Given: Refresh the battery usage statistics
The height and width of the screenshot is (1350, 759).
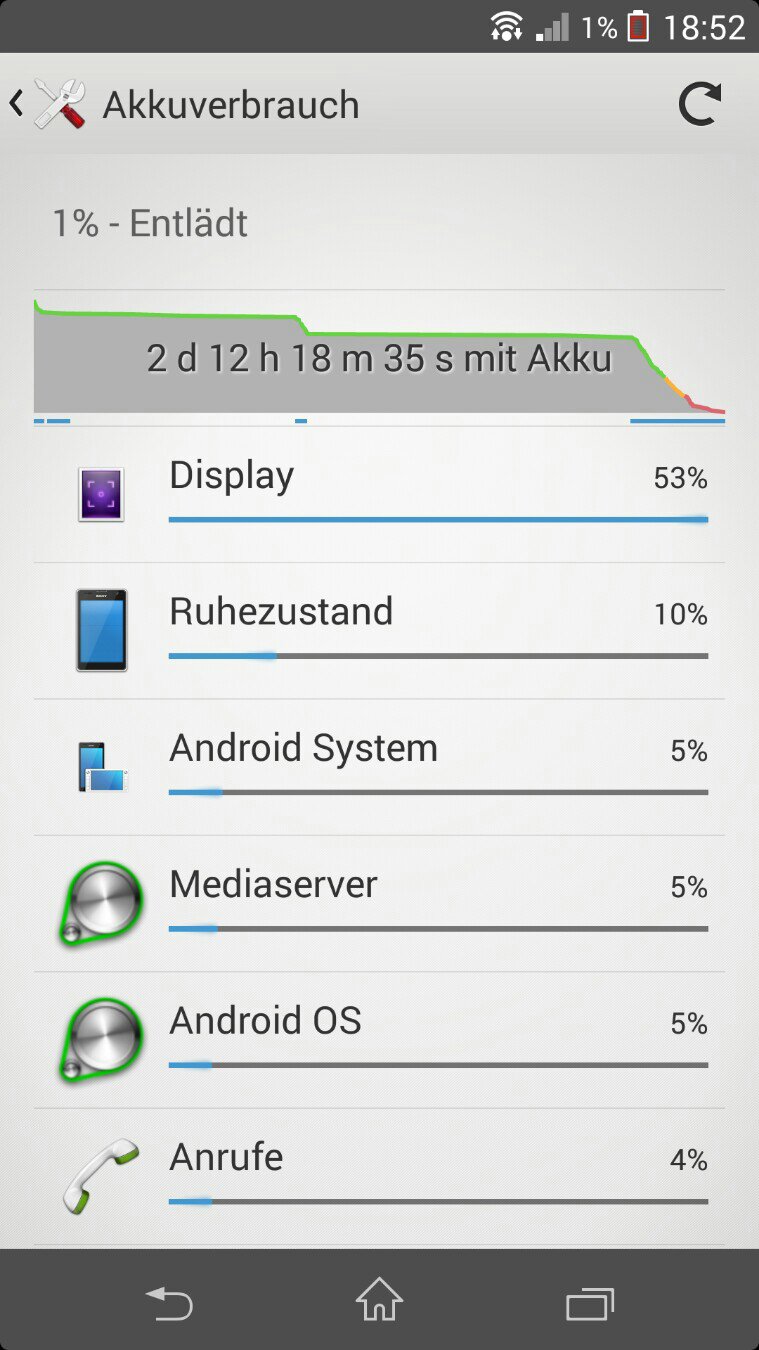Looking at the screenshot, I should (x=699, y=104).
